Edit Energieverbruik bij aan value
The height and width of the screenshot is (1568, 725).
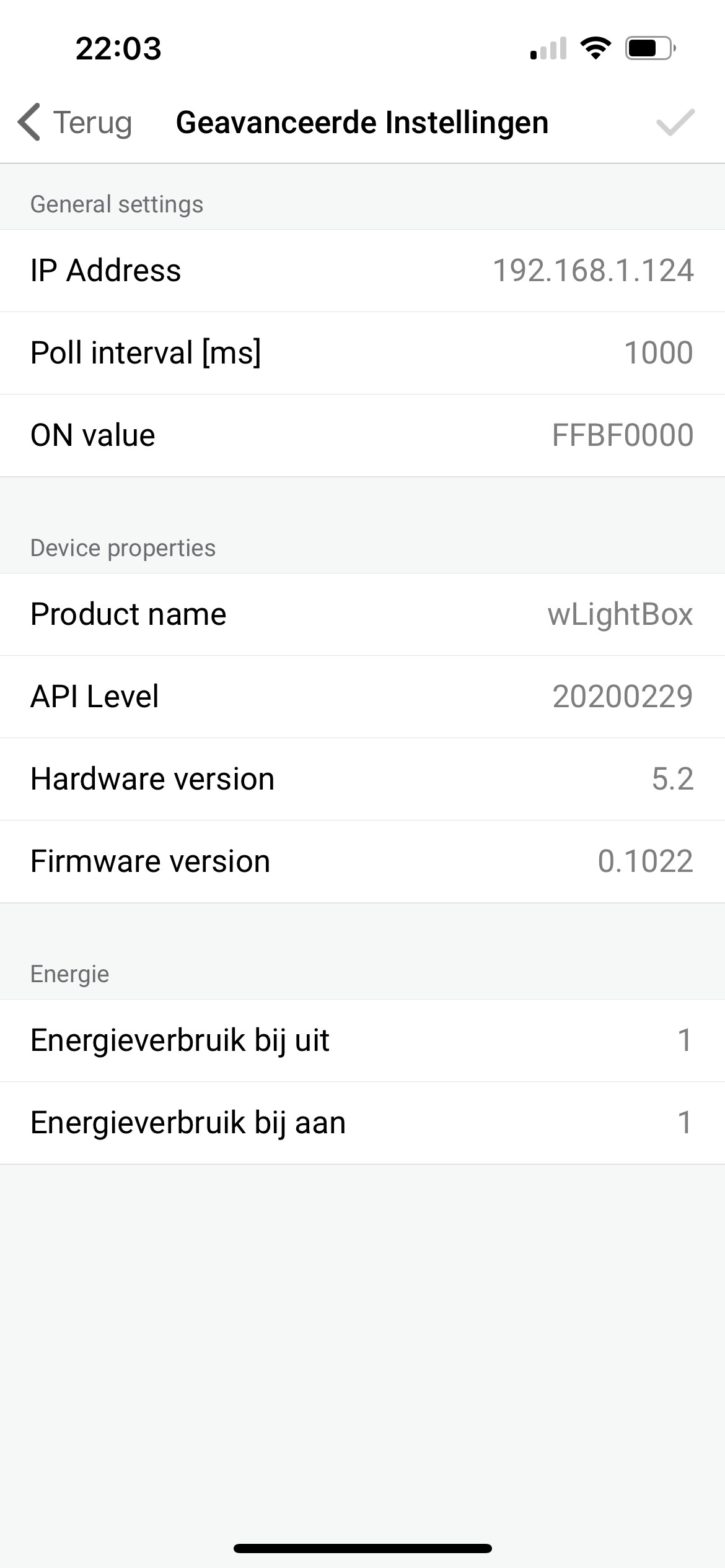click(x=683, y=1123)
